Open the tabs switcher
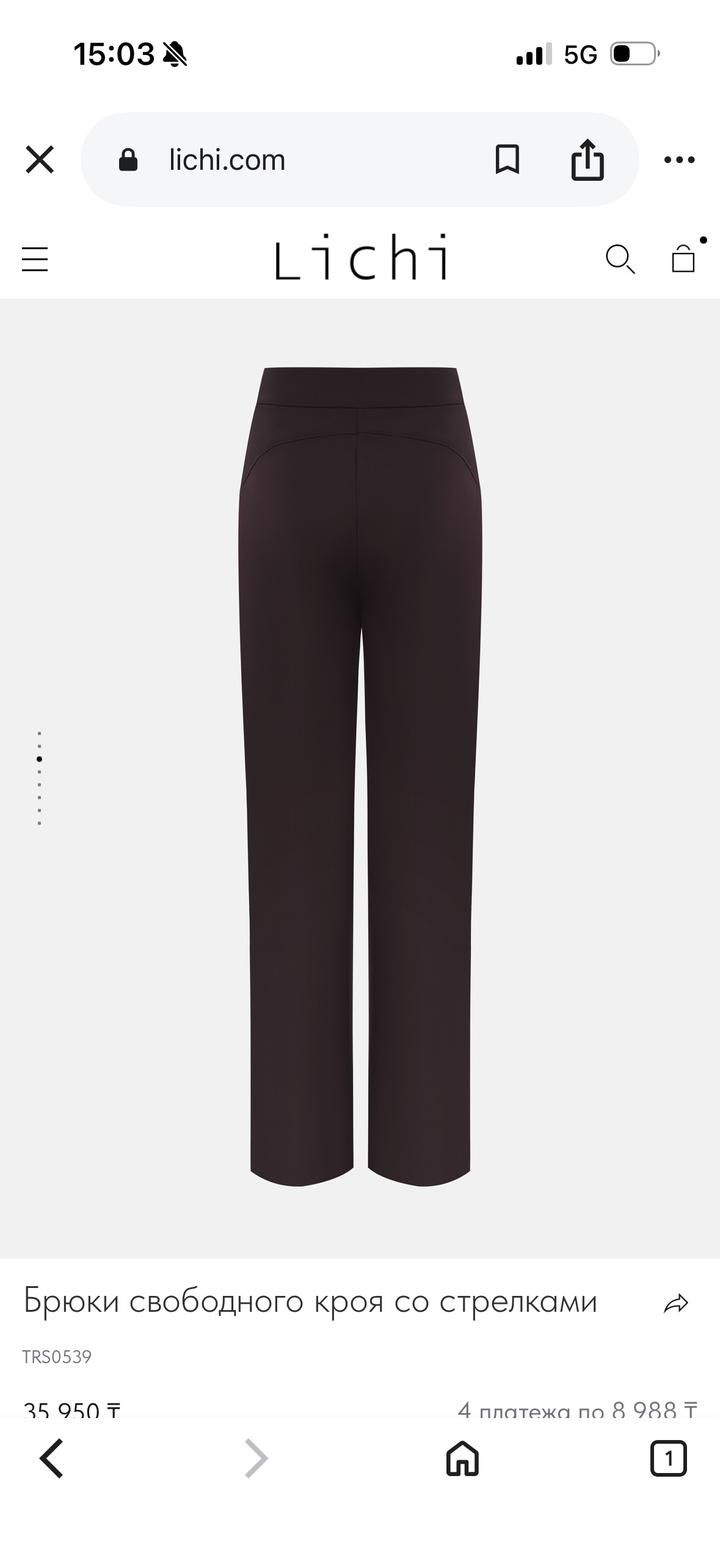Viewport: 720px width, 1561px height. 668,1458
